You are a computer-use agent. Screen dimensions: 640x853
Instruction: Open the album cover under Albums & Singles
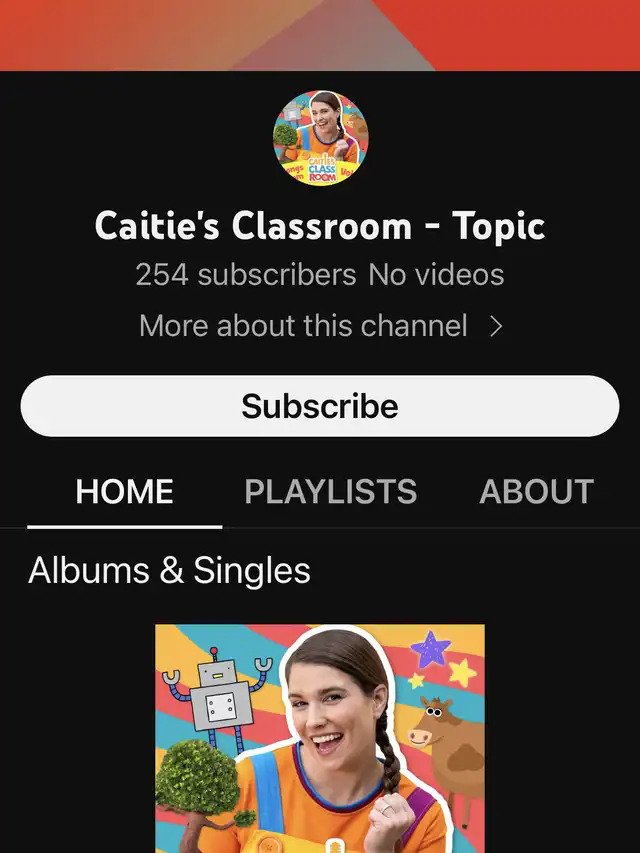coord(320,738)
